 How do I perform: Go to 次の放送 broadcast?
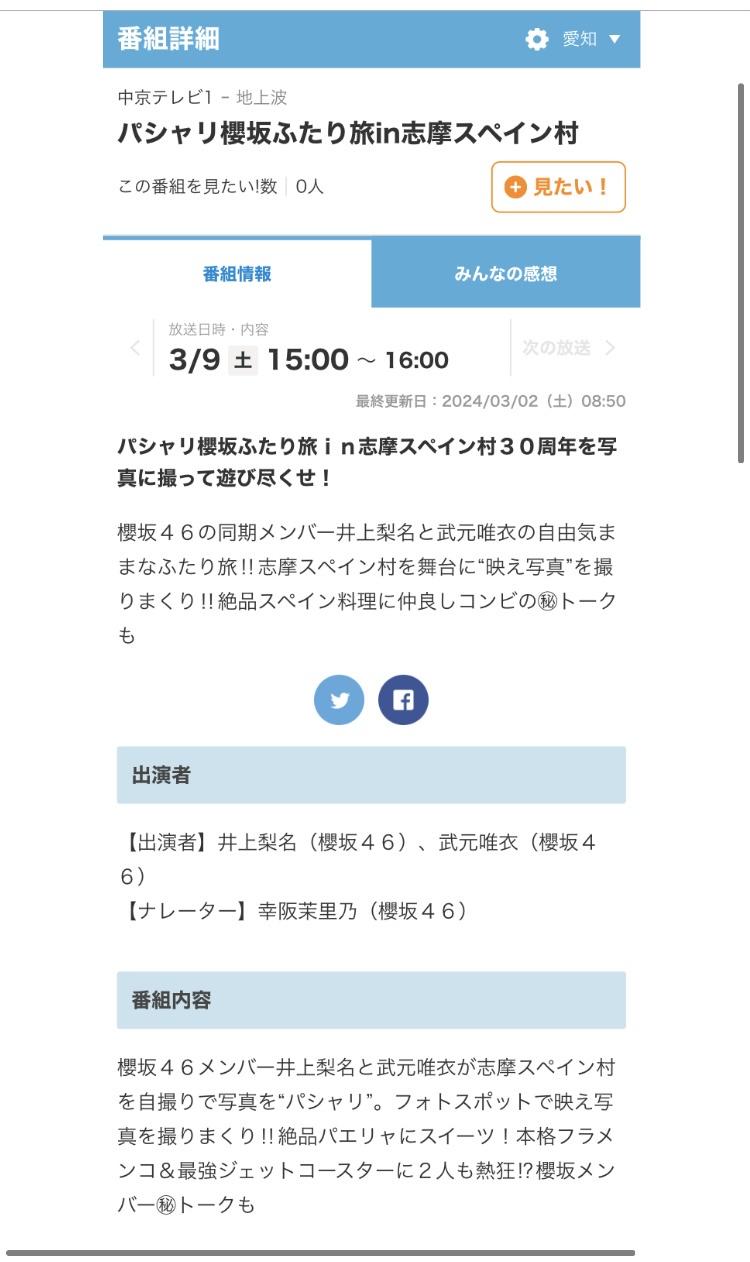point(569,348)
